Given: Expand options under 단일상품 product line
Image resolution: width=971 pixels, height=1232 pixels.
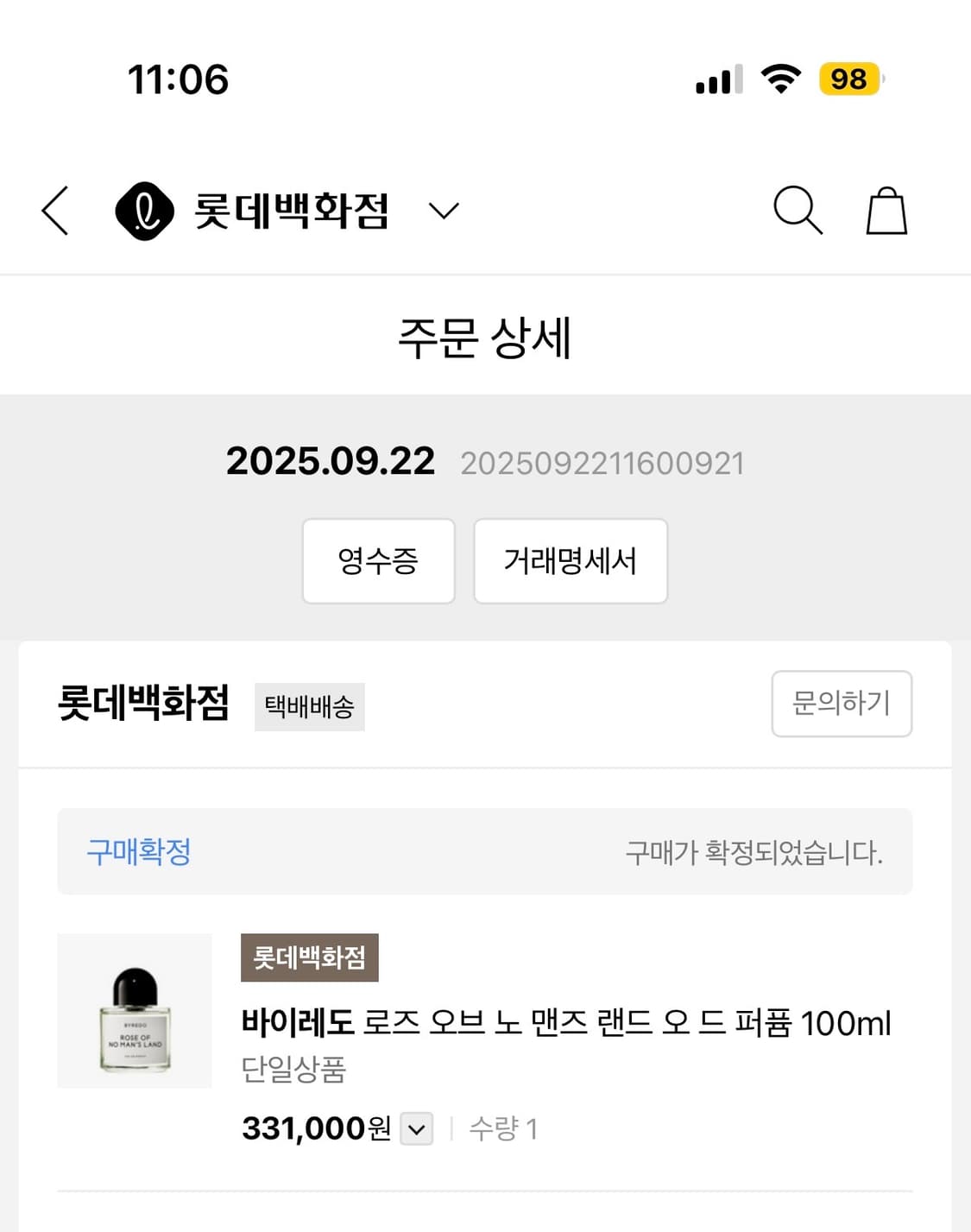Looking at the screenshot, I should coord(293,1071).
